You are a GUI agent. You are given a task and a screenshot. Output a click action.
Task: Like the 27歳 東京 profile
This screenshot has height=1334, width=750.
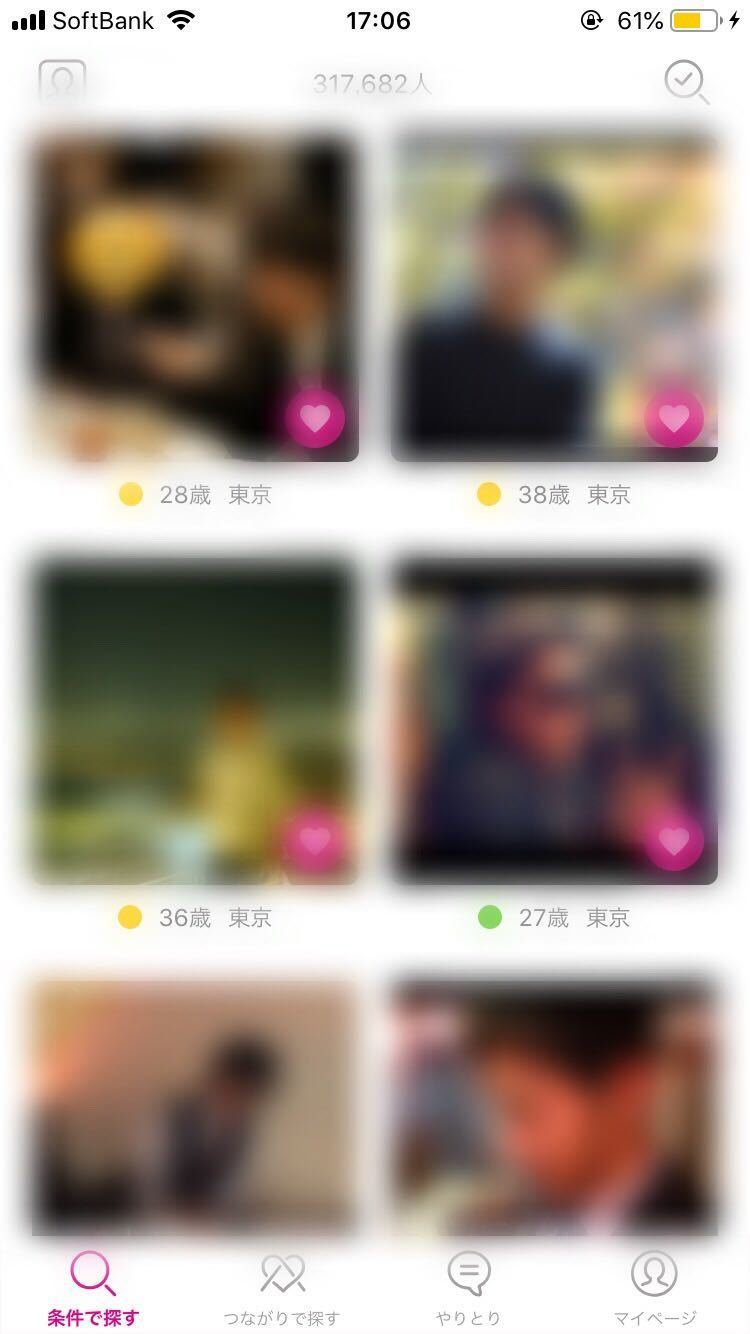(x=673, y=841)
